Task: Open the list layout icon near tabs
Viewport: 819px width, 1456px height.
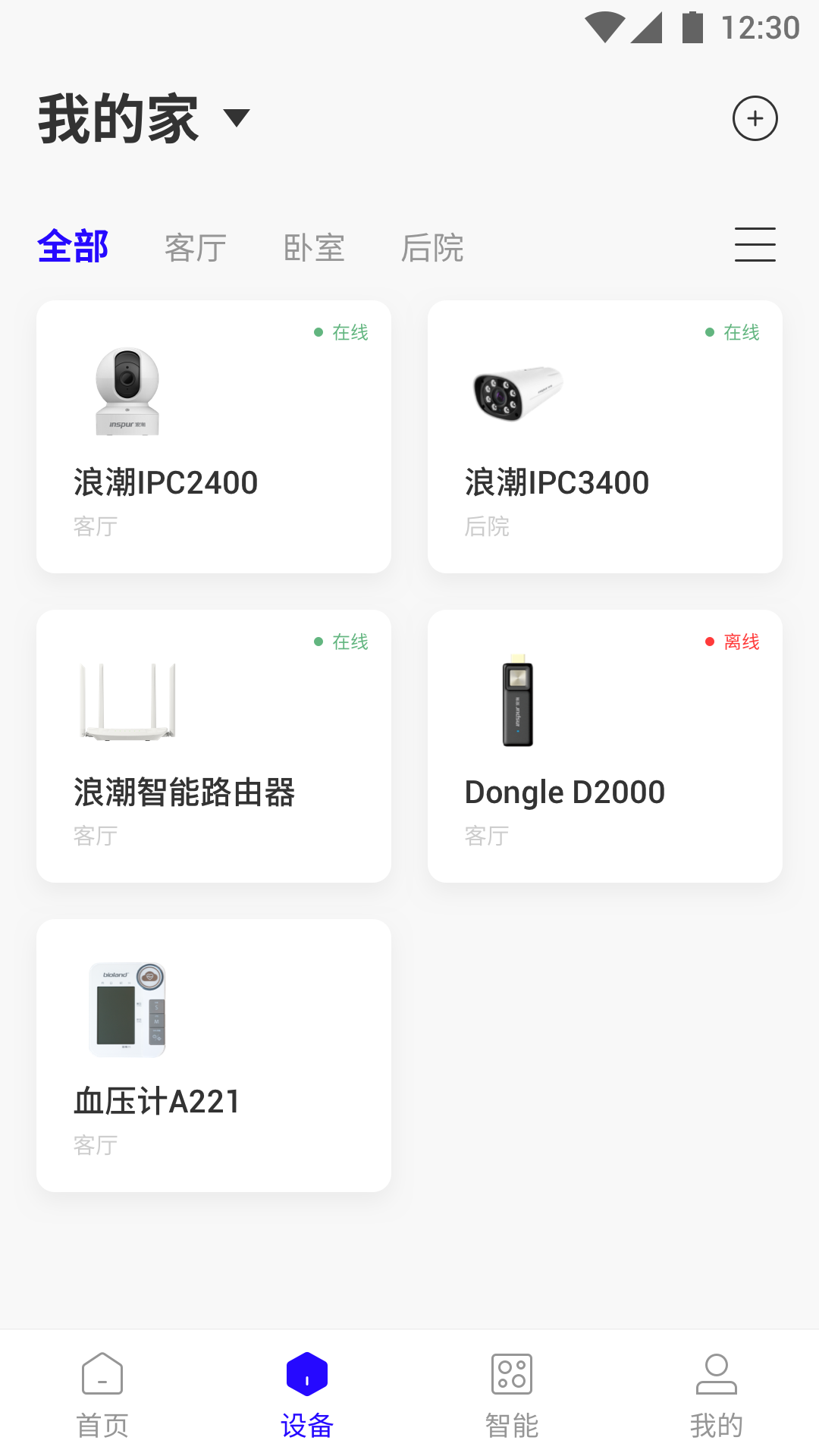Action: coord(755,245)
